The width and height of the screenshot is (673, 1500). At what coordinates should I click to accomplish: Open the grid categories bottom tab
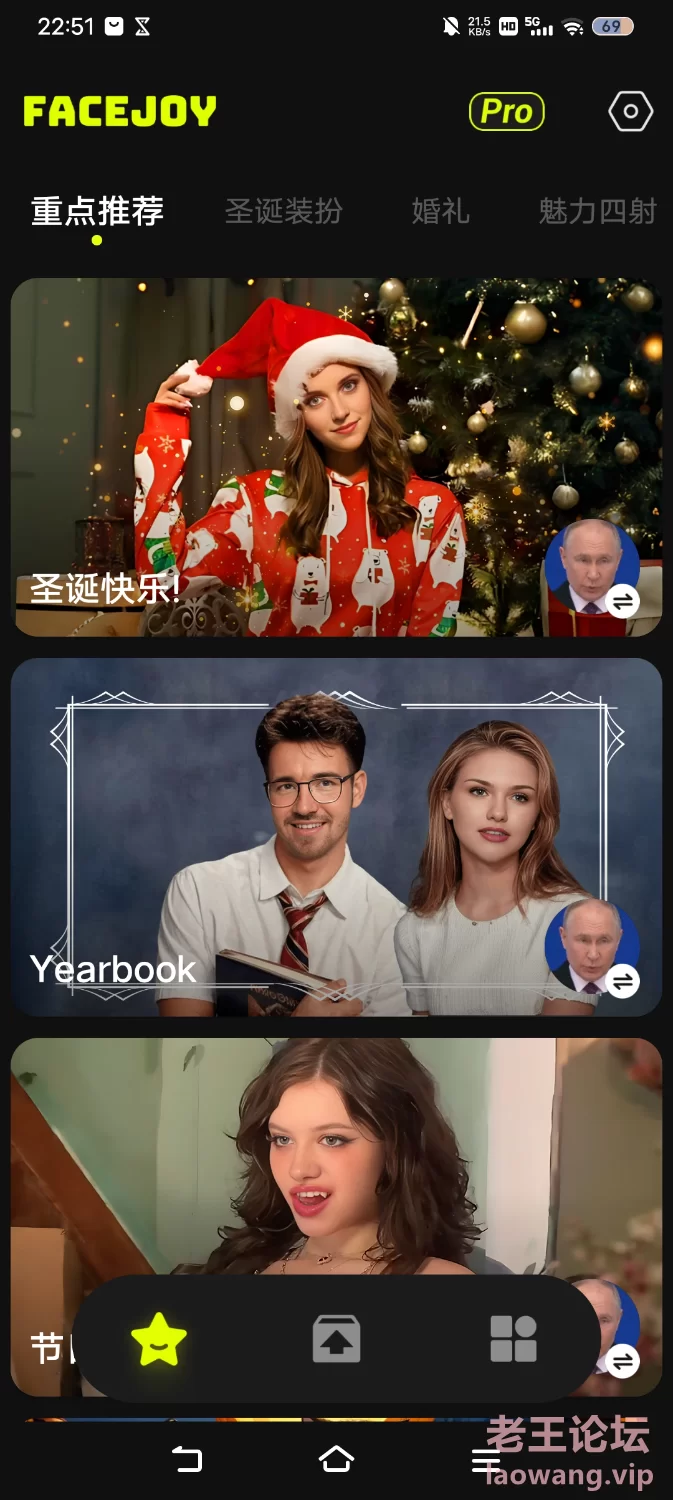point(514,1339)
